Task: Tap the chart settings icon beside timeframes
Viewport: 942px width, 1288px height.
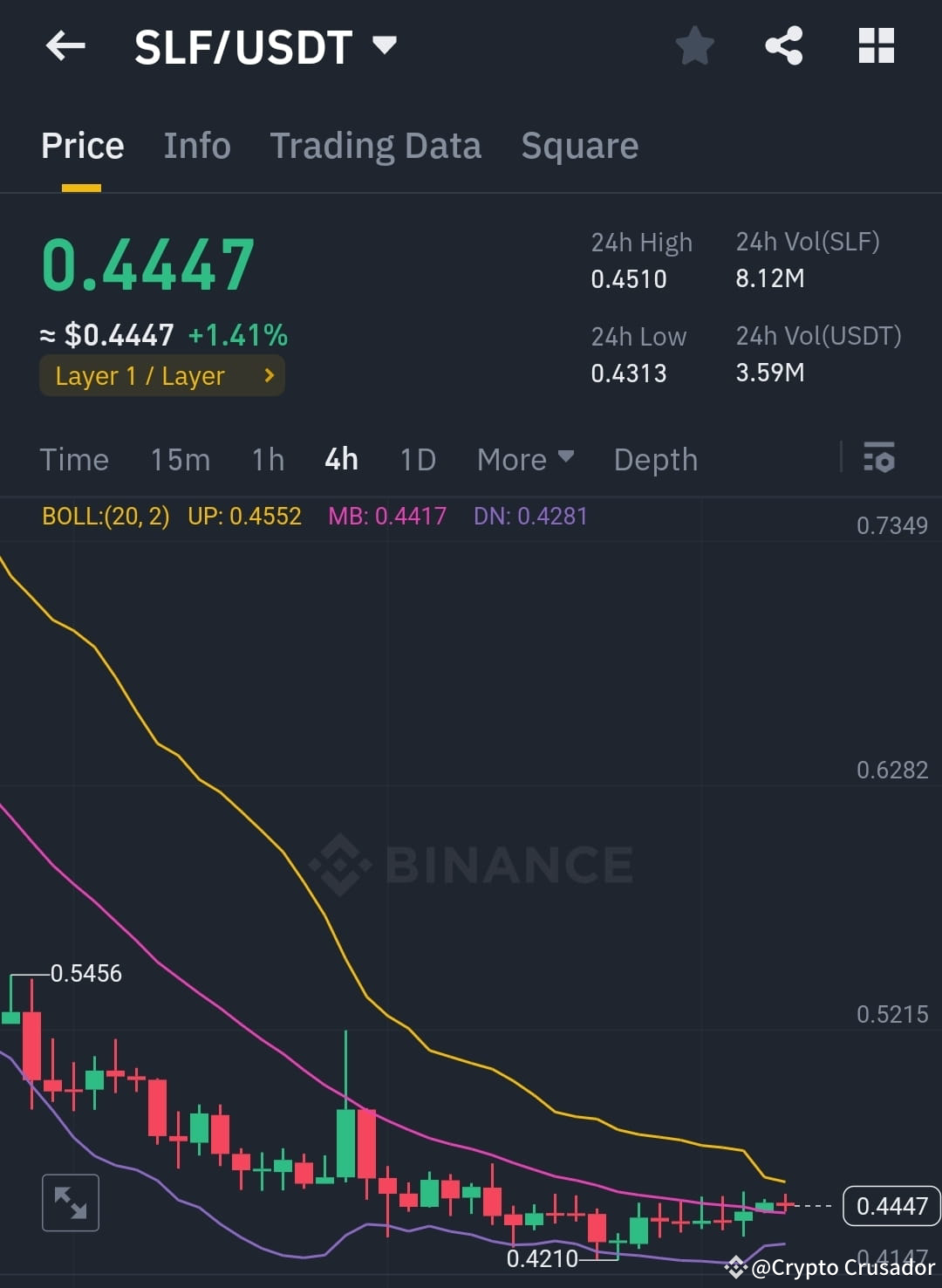Action: 879,458
